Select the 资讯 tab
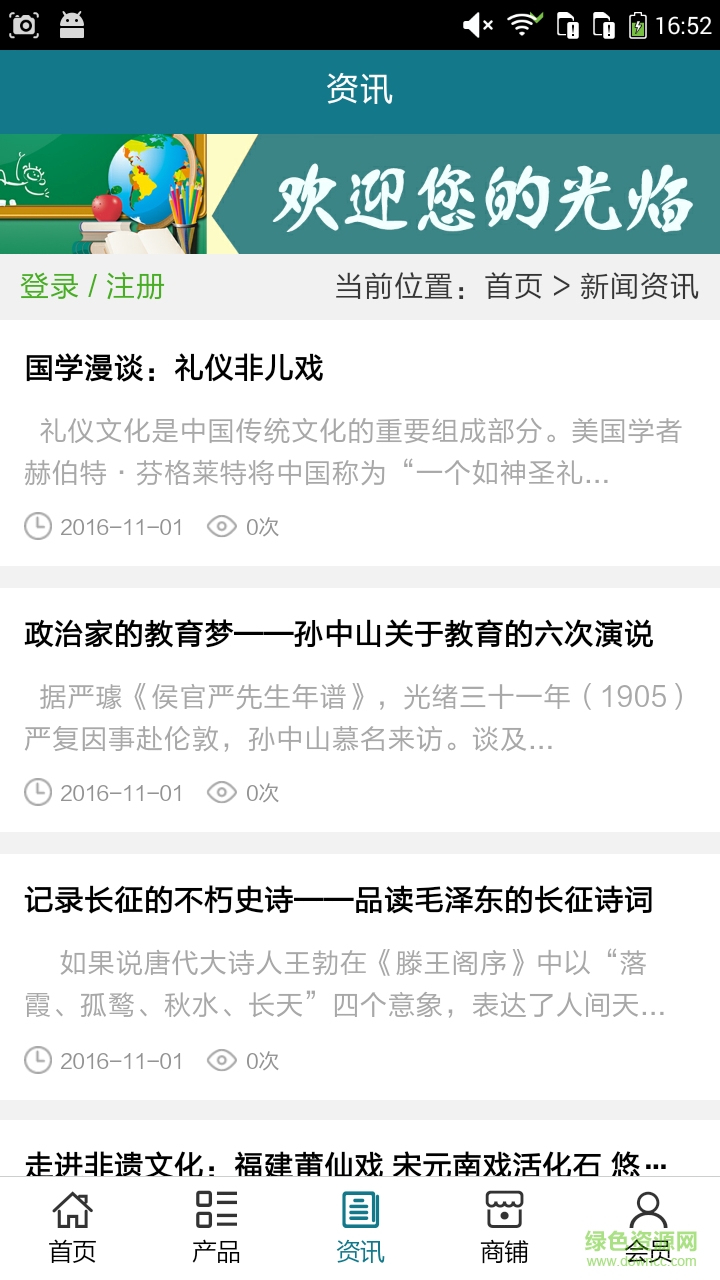This screenshot has height=1280, width=720. 360,1226
